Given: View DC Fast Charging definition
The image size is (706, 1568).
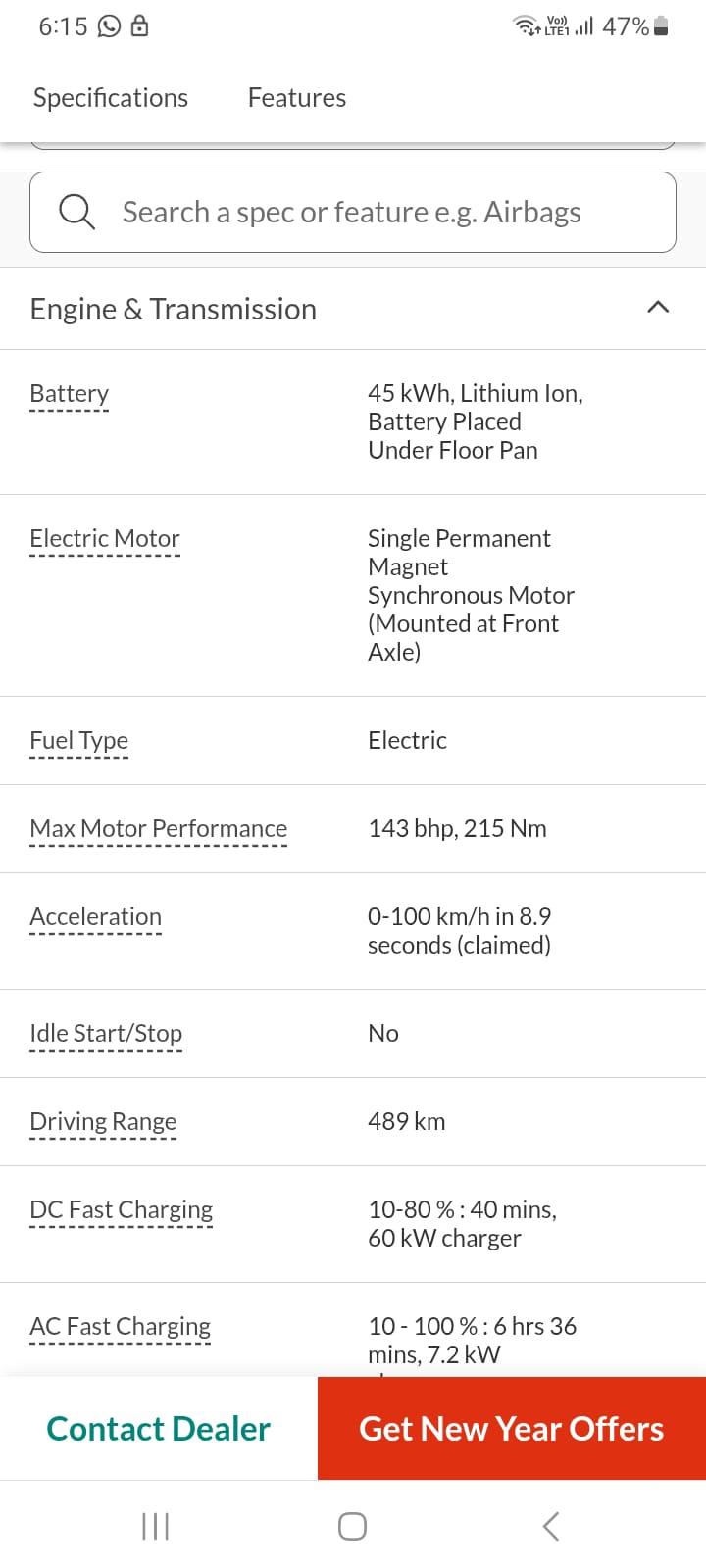Looking at the screenshot, I should point(122,1210).
